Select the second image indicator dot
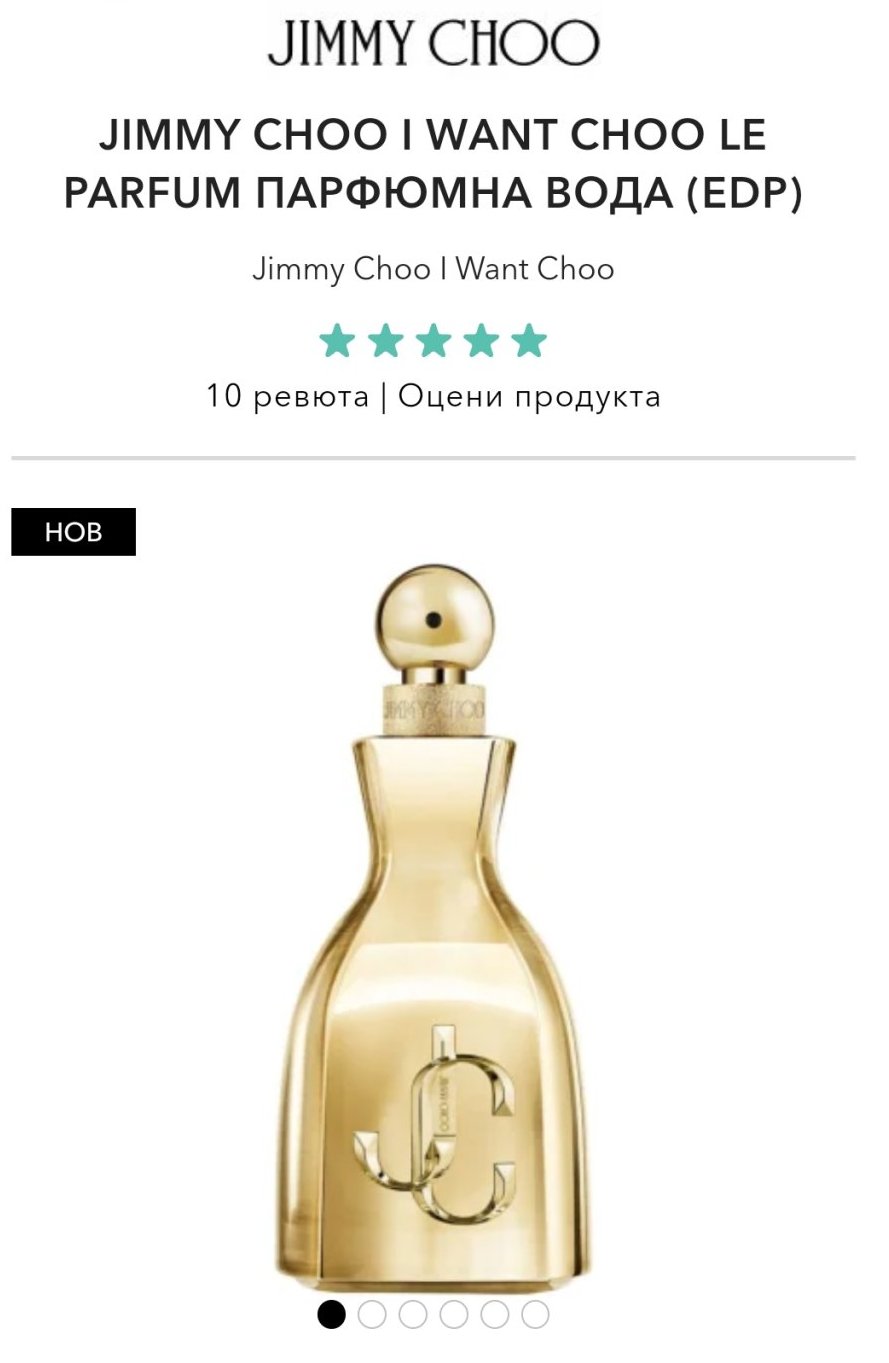The image size is (889, 1363). tap(372, 1314)
